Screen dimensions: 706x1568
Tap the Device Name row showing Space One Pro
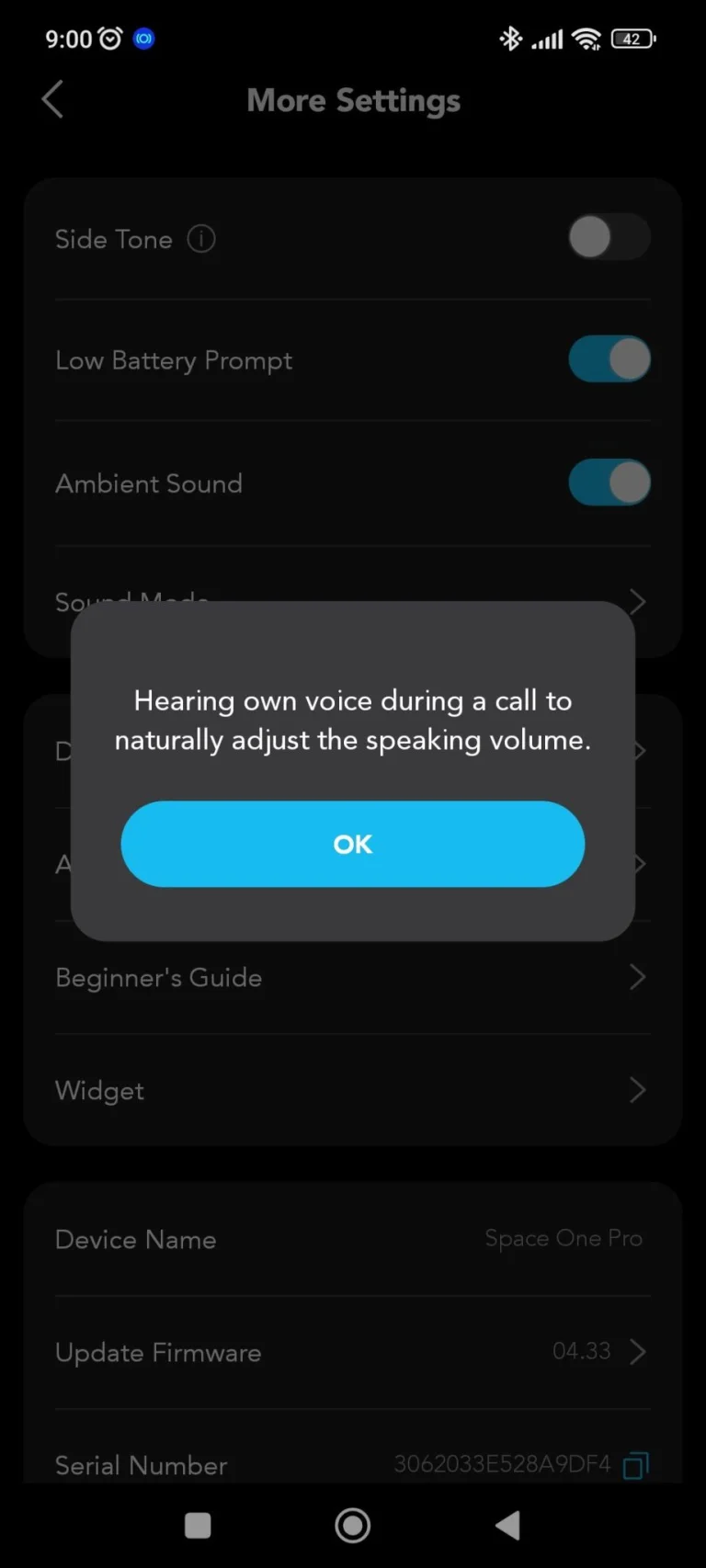(x=353, y=1239)
